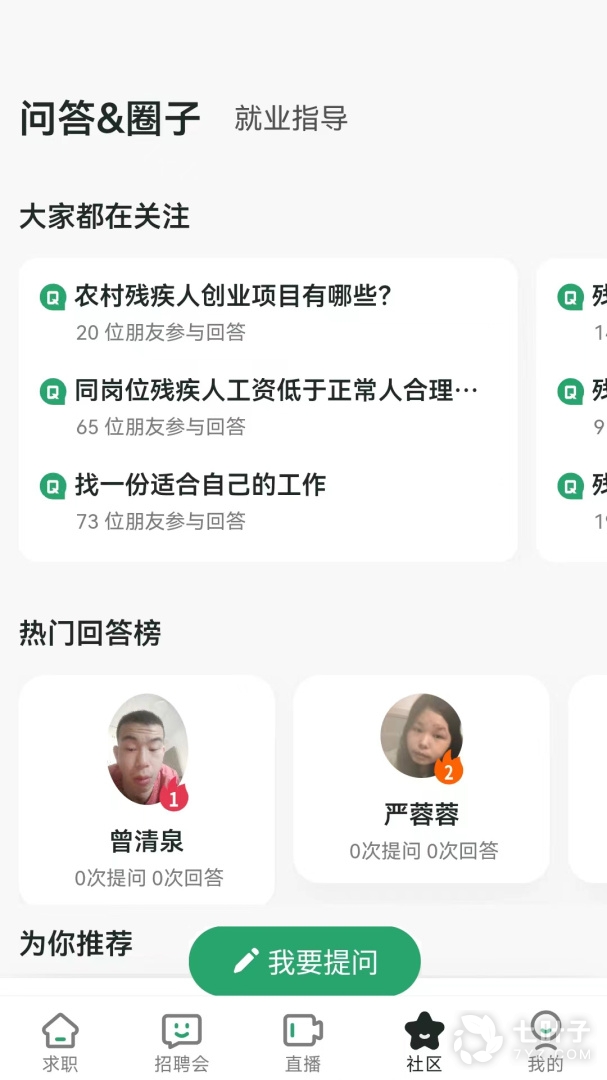This screenshot has width=607, height=1080.
Task: Open question 同岗位残疾人工资低于正常人合理
Action: click(276, 390)
